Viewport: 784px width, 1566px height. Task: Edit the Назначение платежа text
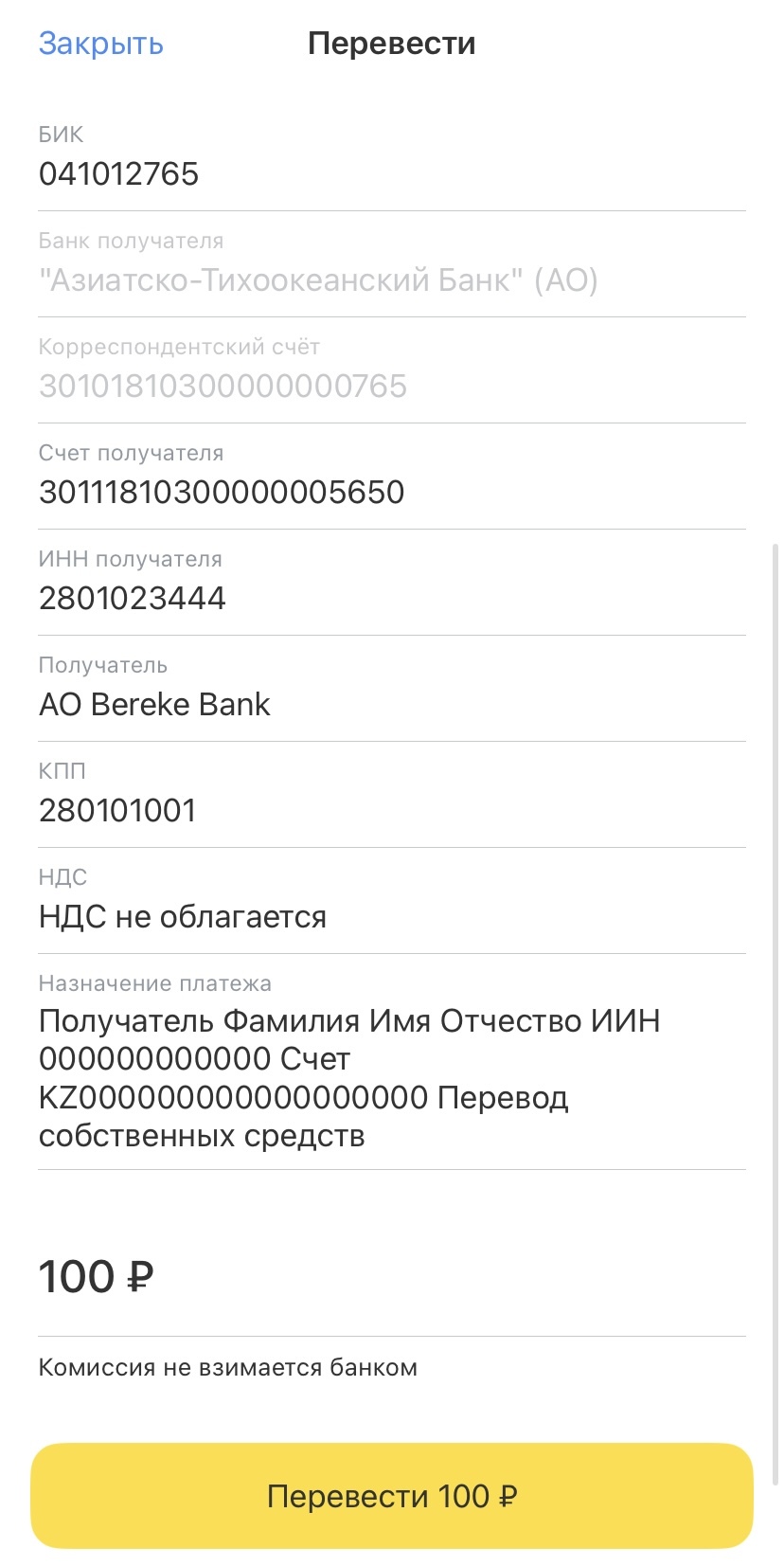(392, 1062)
